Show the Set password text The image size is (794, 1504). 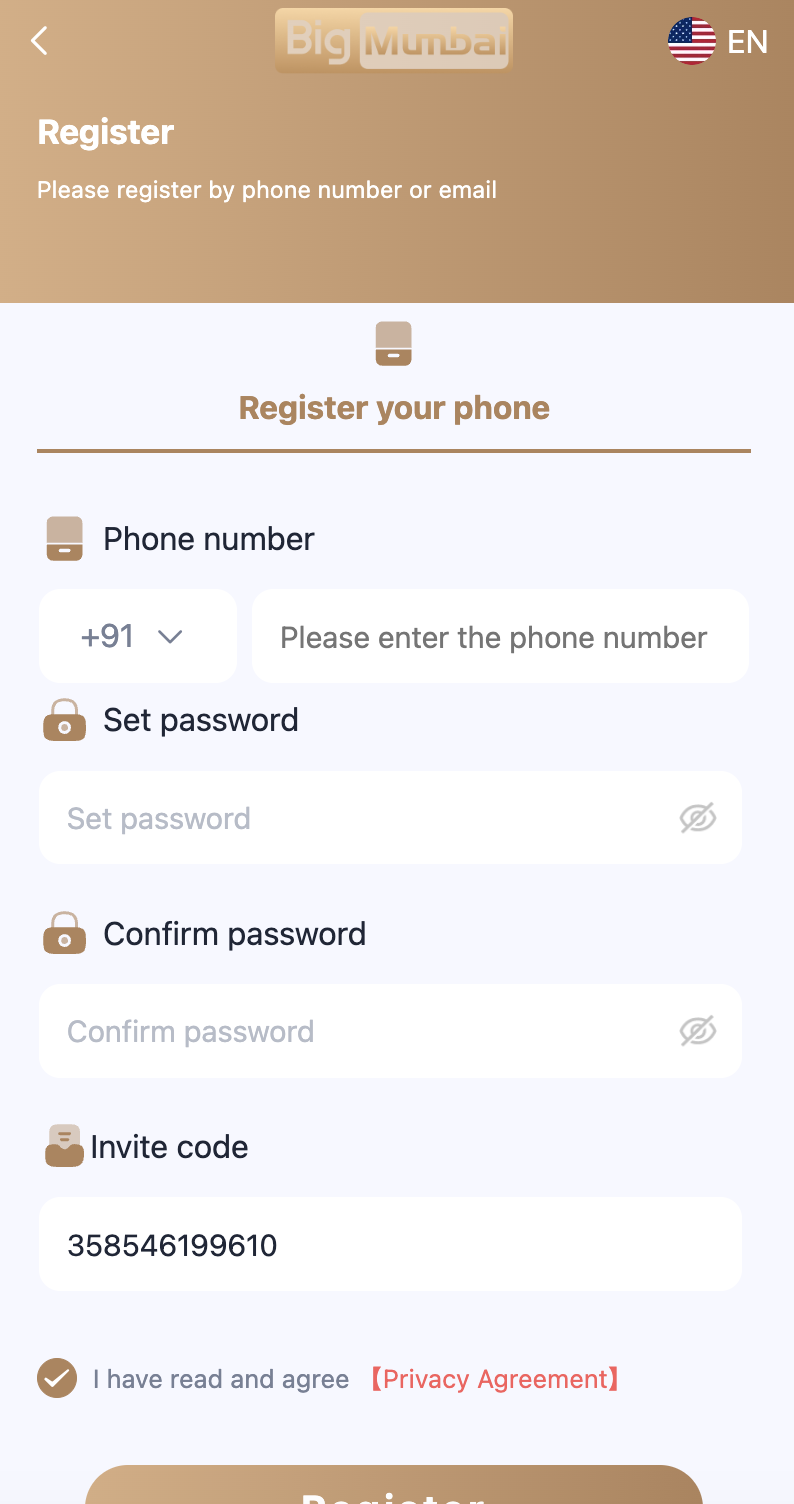(698, 817)
